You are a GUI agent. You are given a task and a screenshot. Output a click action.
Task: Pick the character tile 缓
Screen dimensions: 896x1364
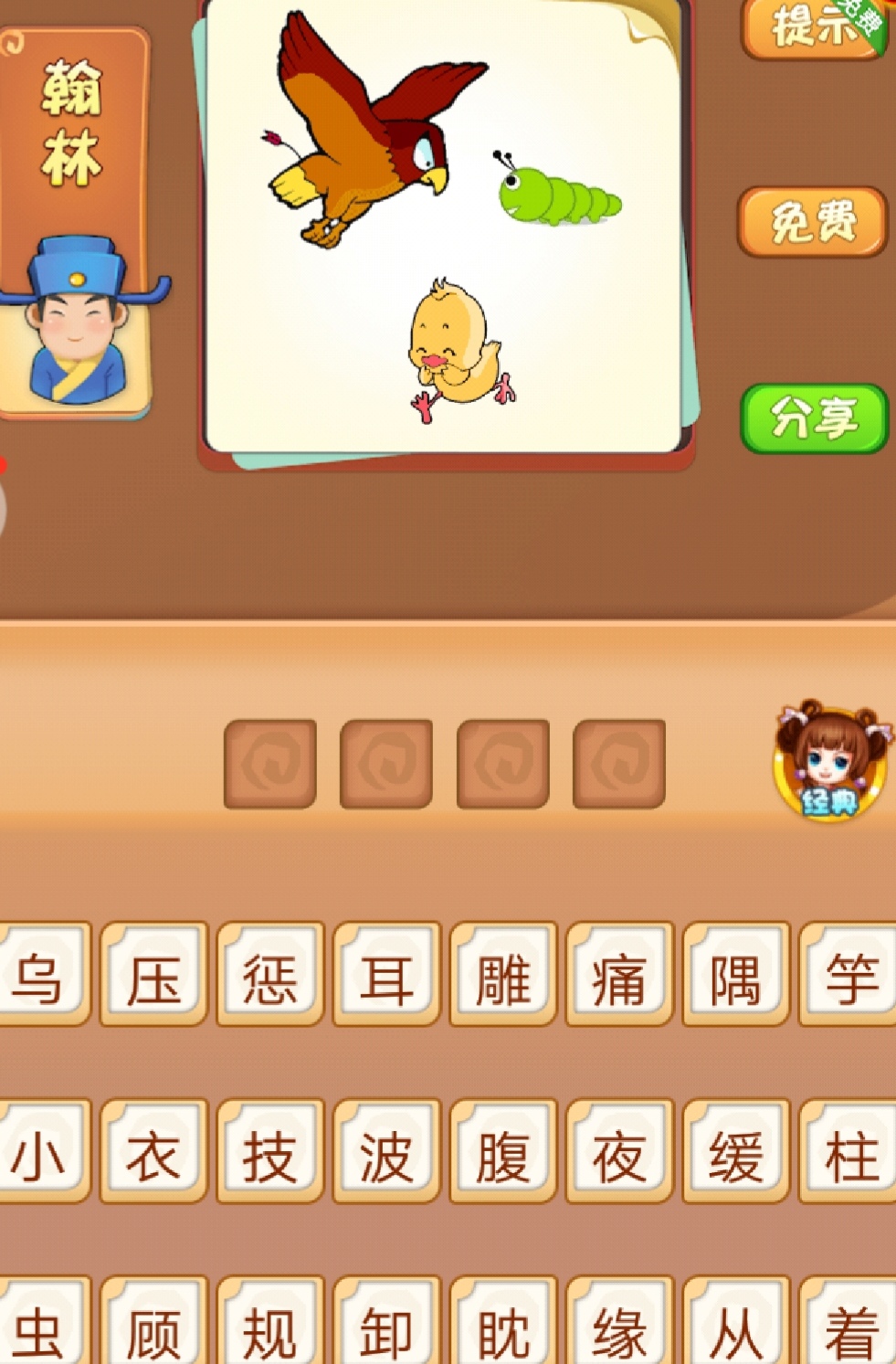735,1152
